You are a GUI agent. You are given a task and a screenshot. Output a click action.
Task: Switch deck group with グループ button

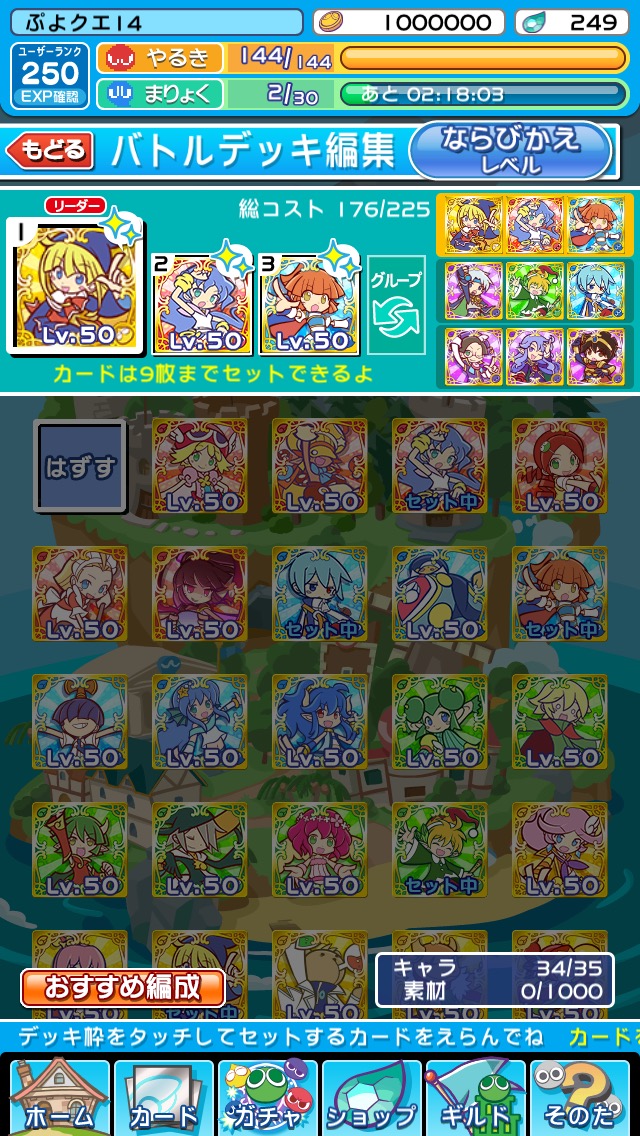coord(396,303)
